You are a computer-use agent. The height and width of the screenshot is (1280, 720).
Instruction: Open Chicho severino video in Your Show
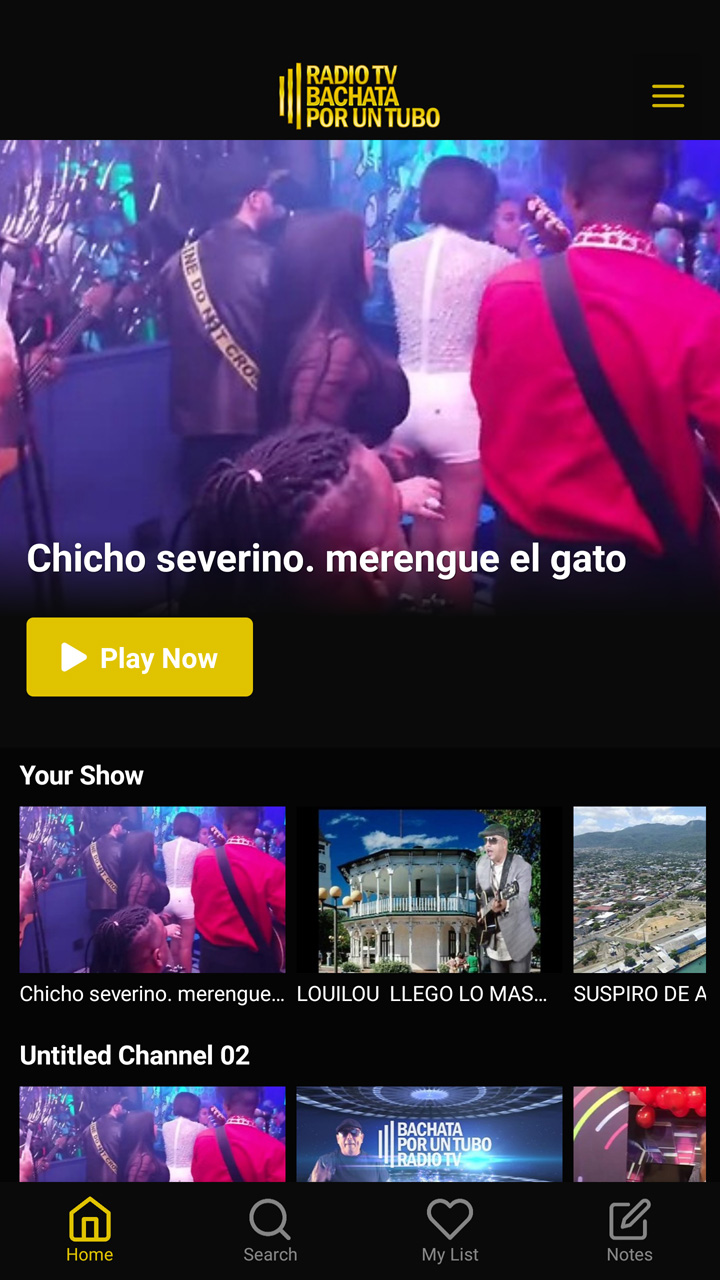point(152,890)
